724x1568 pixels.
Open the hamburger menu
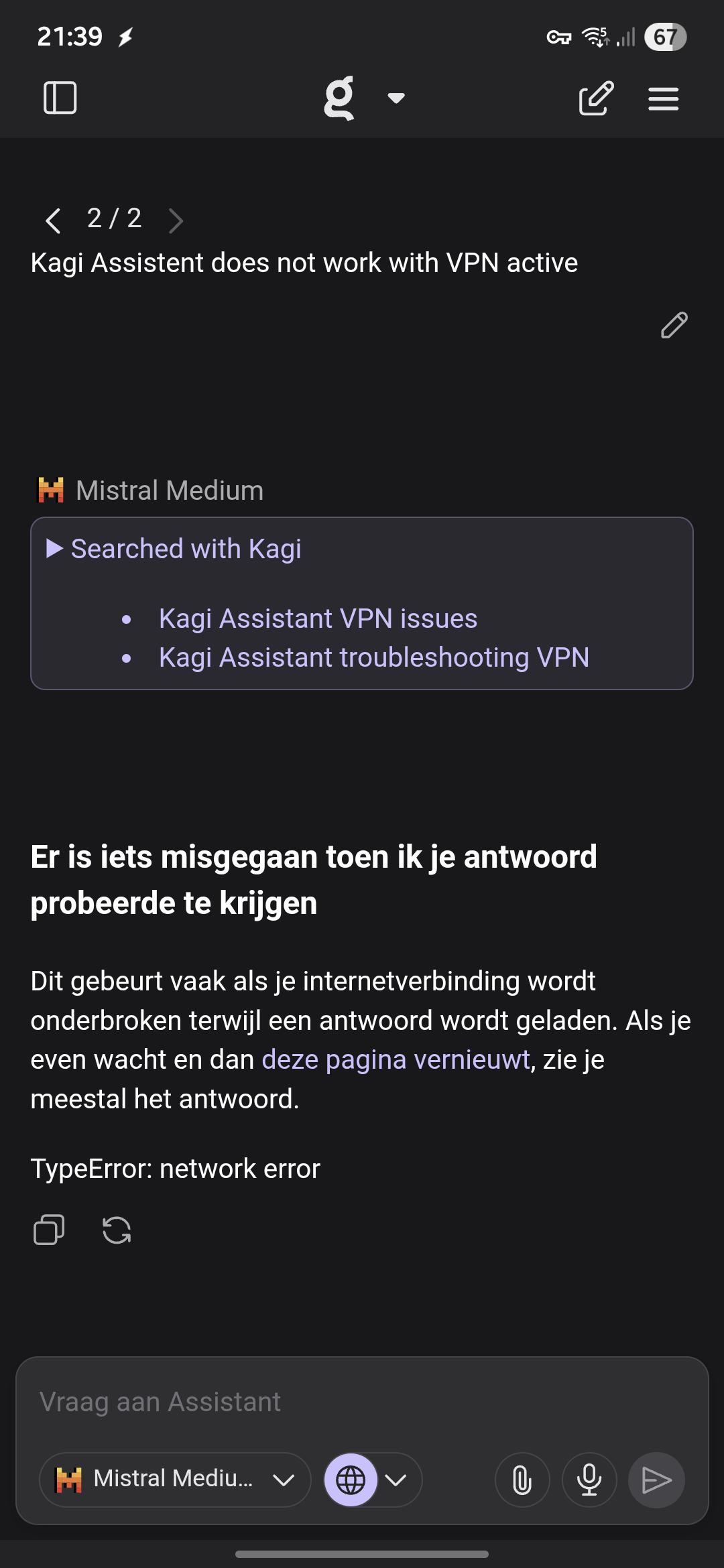coord(663,99)
